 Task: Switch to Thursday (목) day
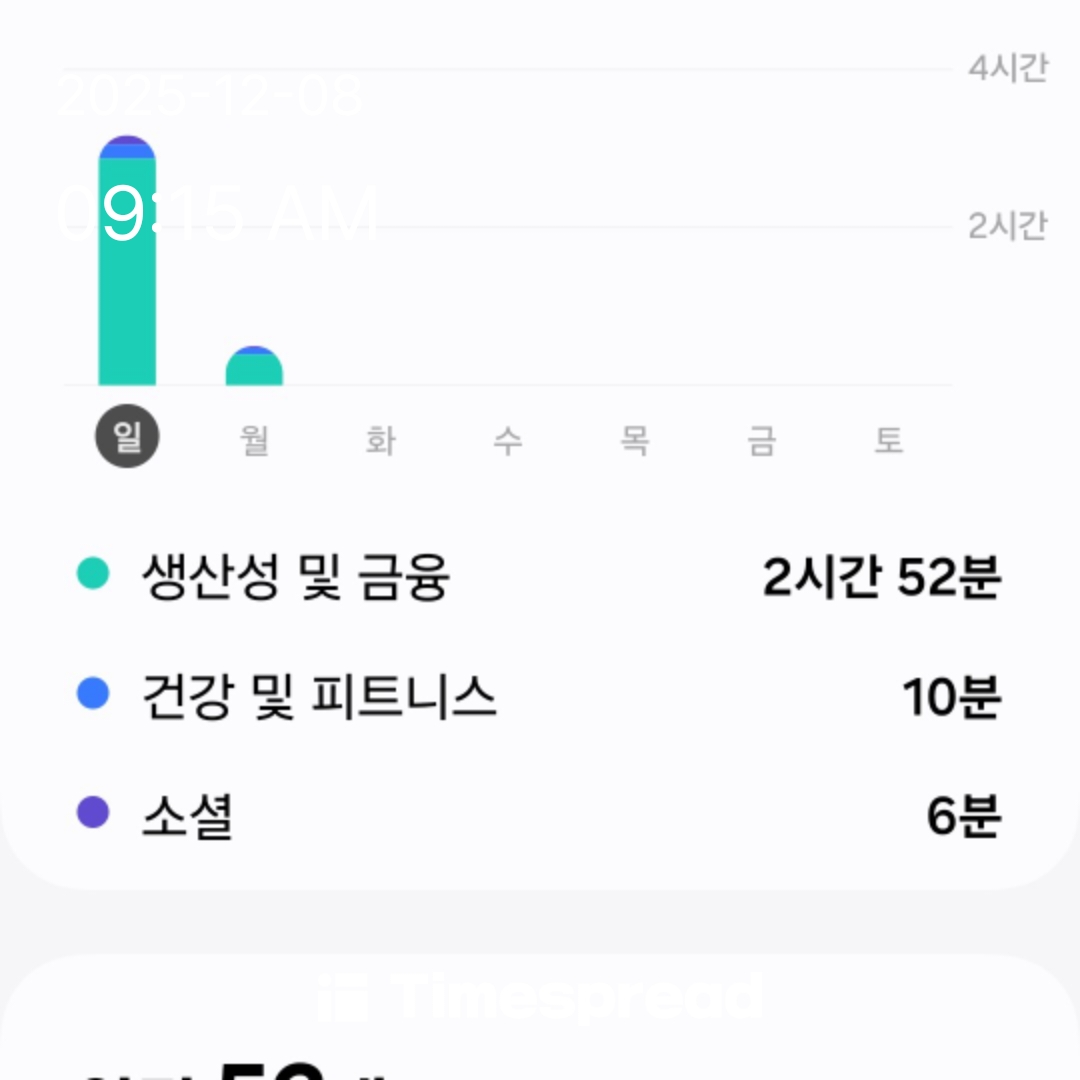[635, 440]
